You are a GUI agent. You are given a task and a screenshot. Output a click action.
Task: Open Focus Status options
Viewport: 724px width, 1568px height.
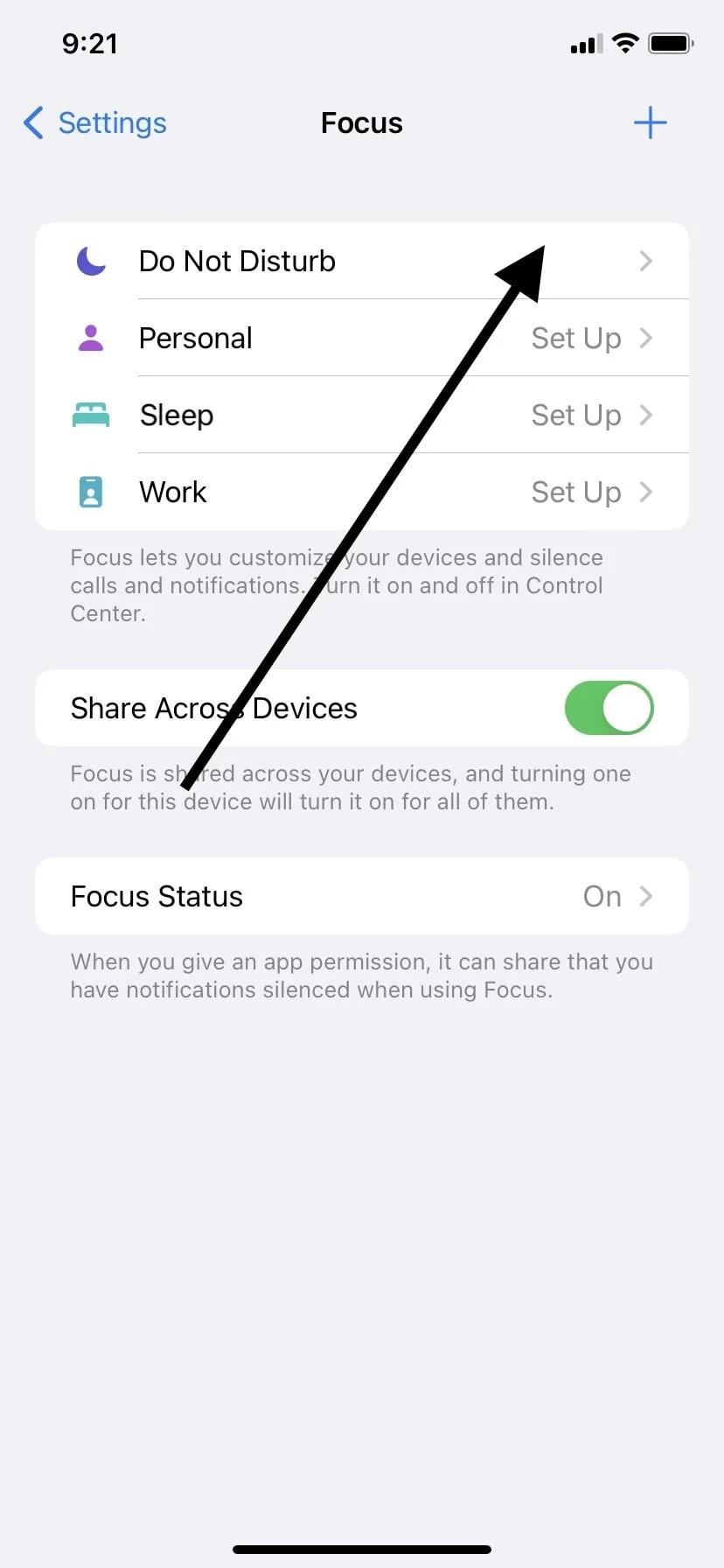tap(362, 896)
